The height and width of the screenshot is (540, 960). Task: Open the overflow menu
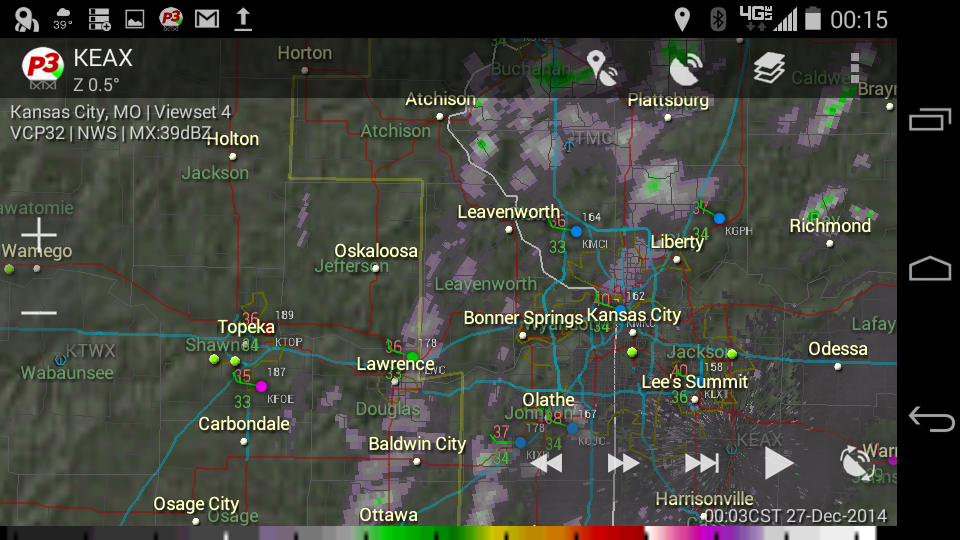click(x=855, y=68)
